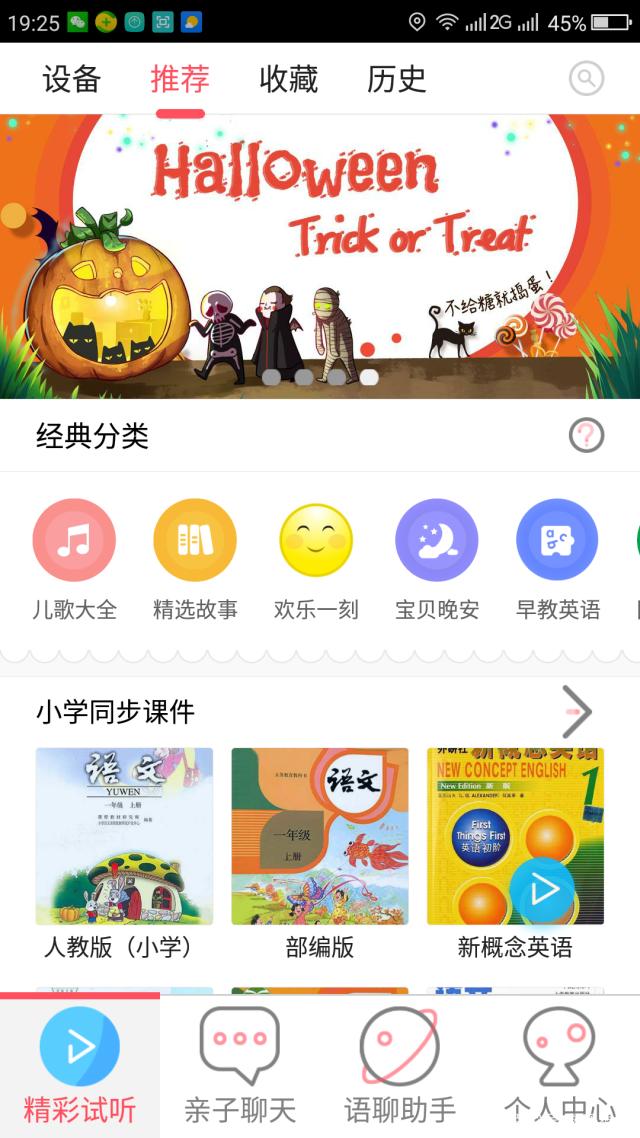Tap the floating blue play button
Image resolution: width=640 pixels, height=1138 pixels.
point(542,889)
